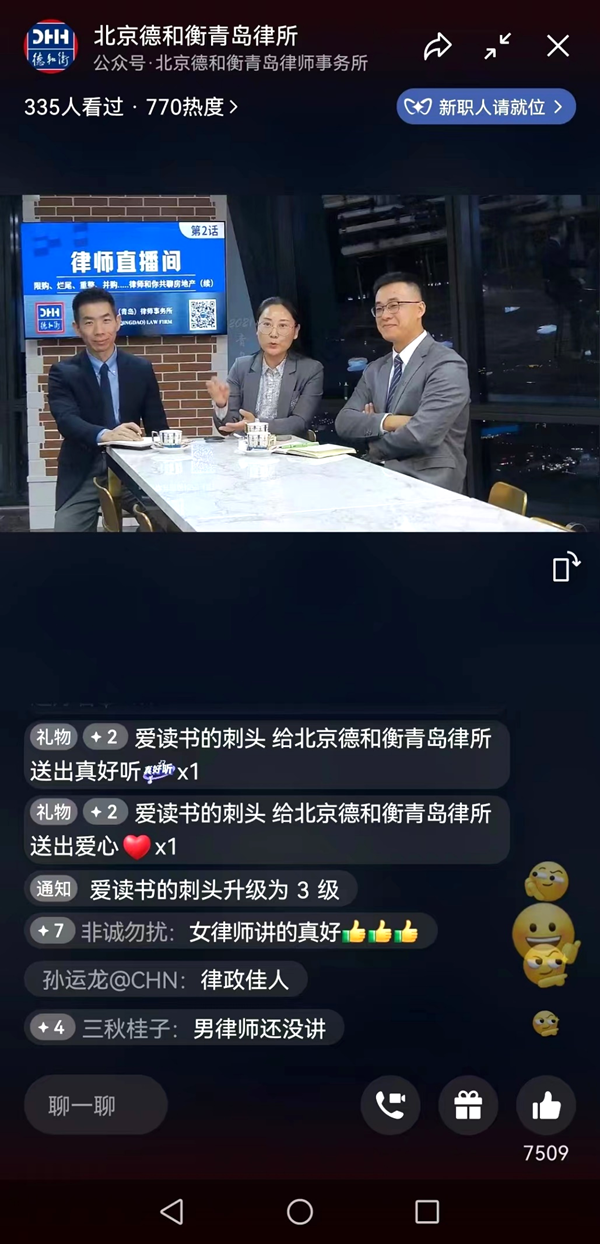Go to the system home screen

click(x=300, y=1212)
